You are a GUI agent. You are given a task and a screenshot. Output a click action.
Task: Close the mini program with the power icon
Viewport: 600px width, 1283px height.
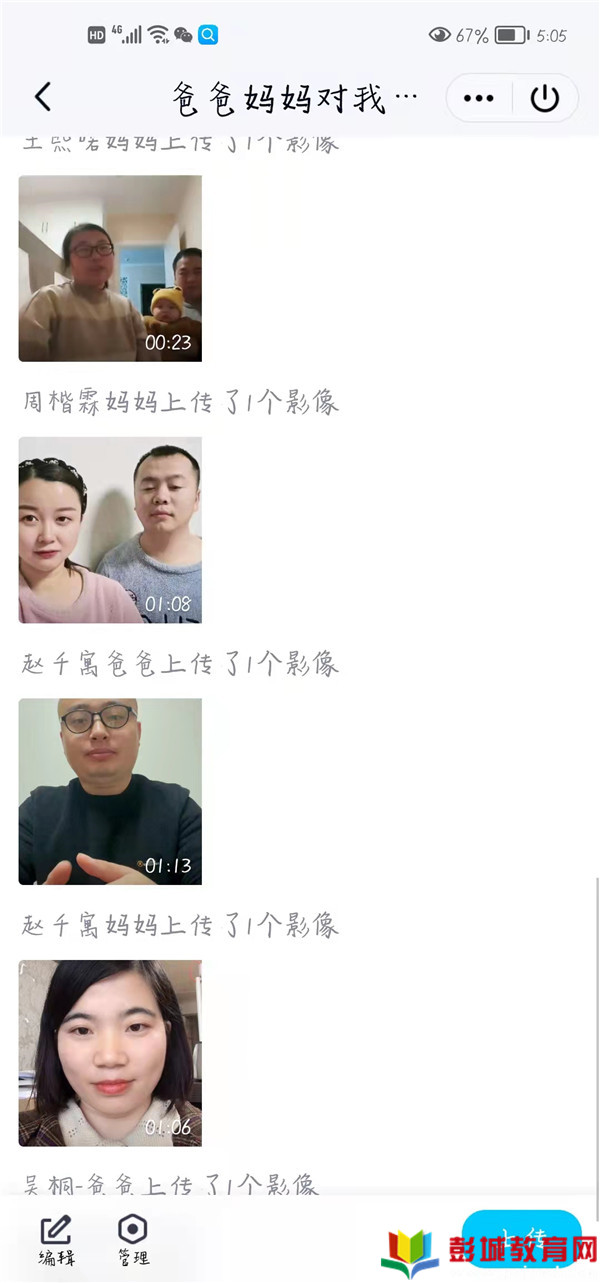coord(545,98)
